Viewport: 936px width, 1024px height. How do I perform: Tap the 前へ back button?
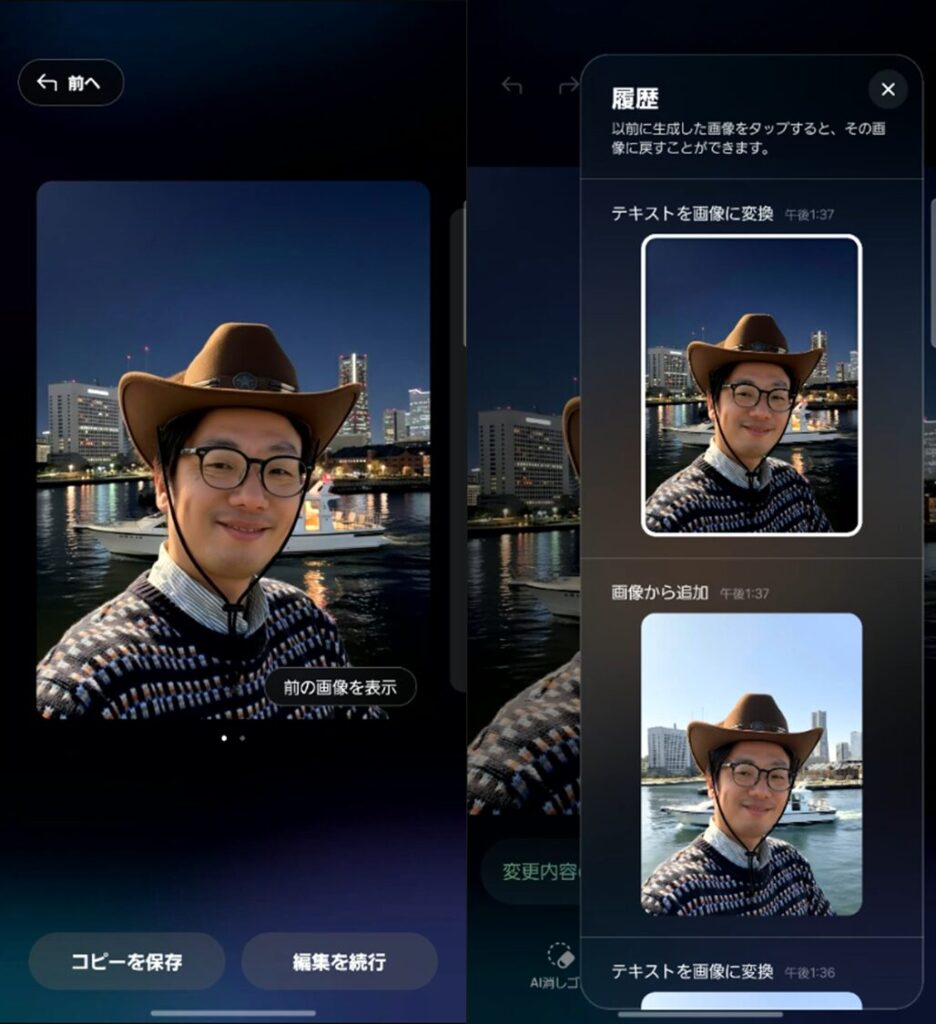71,83
